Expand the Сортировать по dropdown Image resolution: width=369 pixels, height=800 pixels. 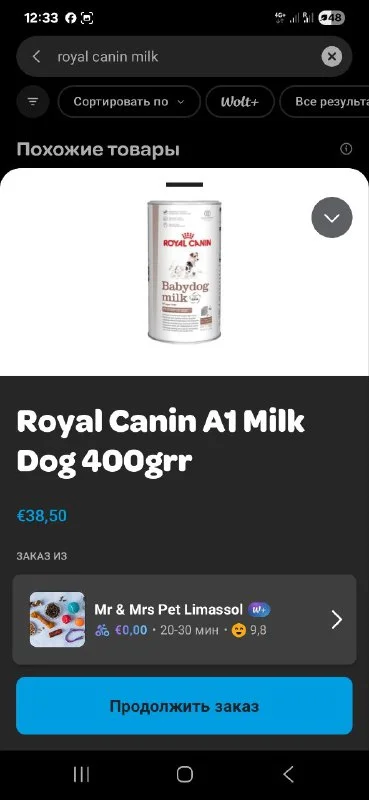[x=129, y=102]
